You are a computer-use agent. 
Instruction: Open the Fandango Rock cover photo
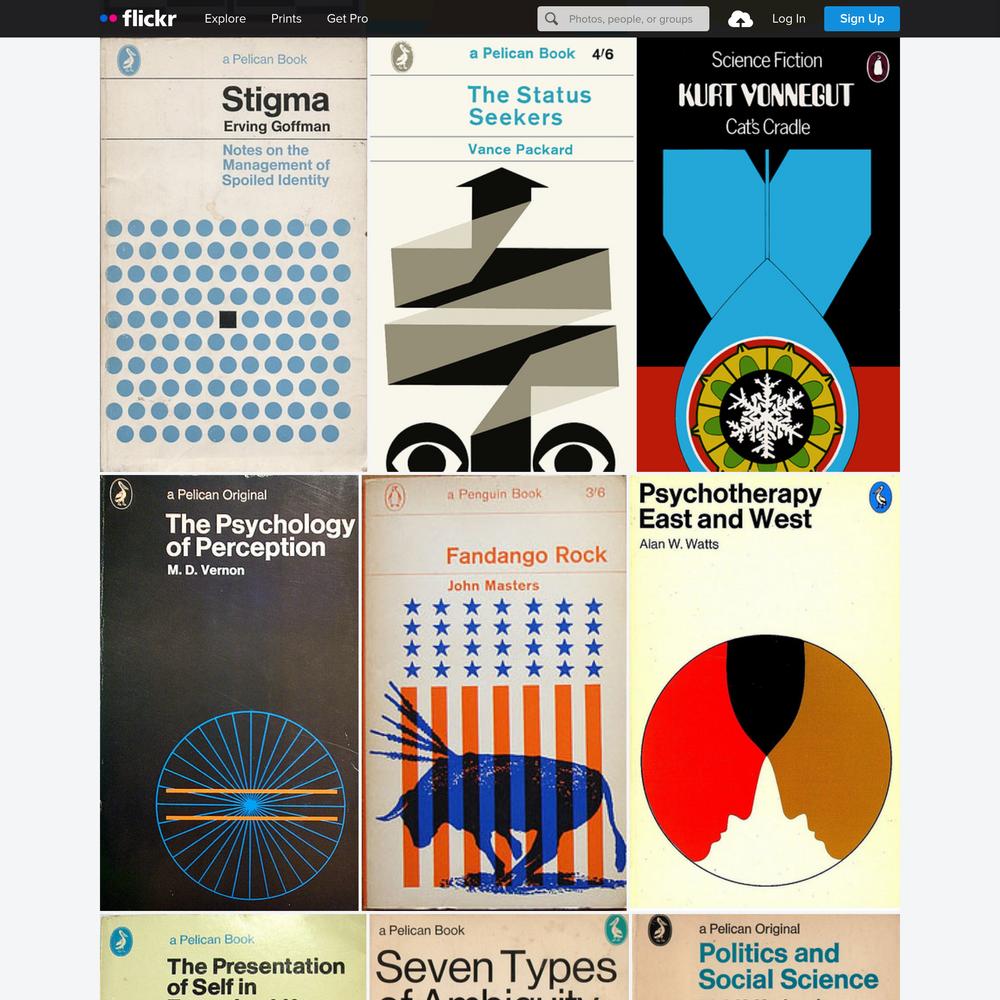click(494, 692)
